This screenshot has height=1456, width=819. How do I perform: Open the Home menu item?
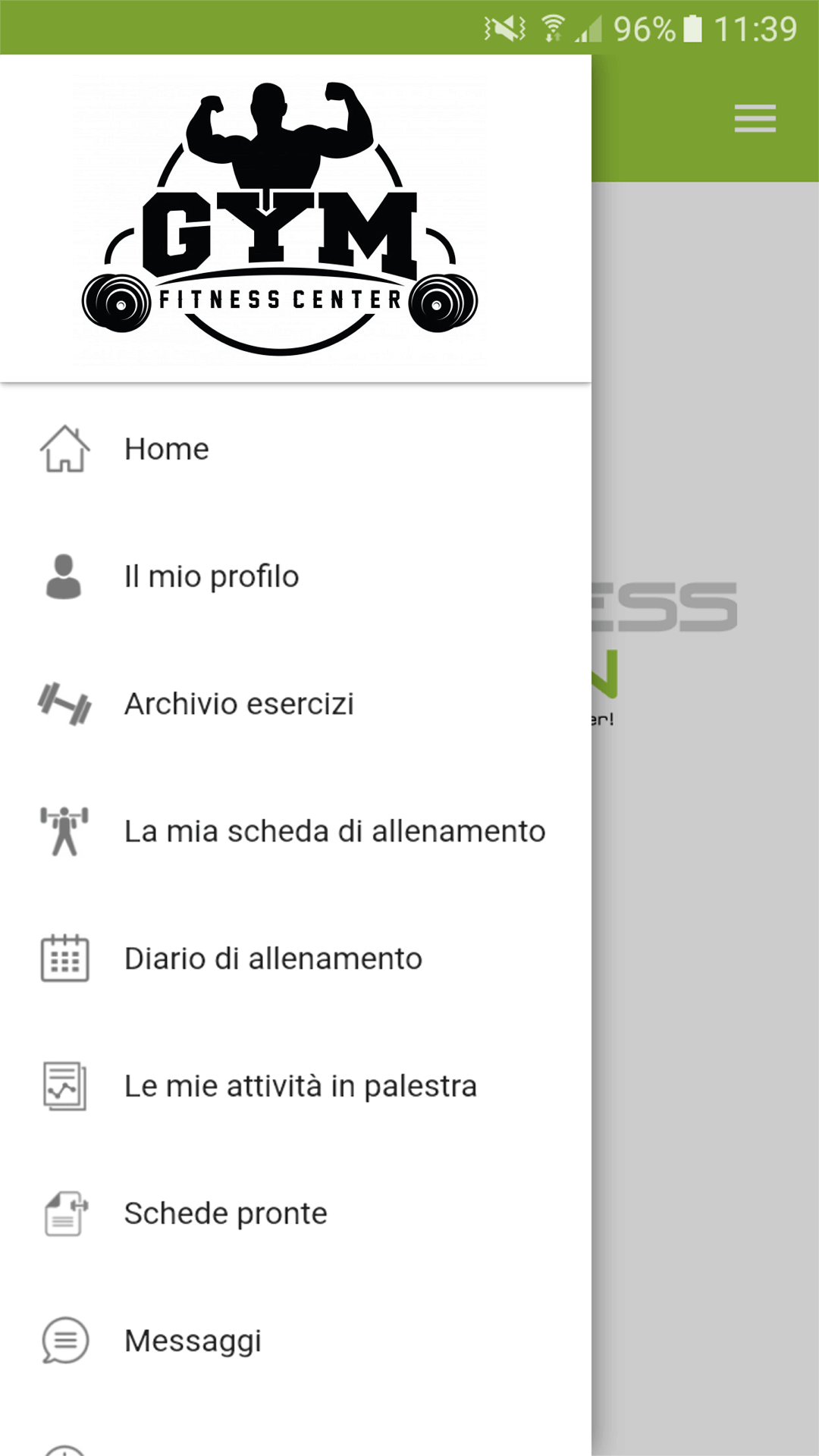167,449
